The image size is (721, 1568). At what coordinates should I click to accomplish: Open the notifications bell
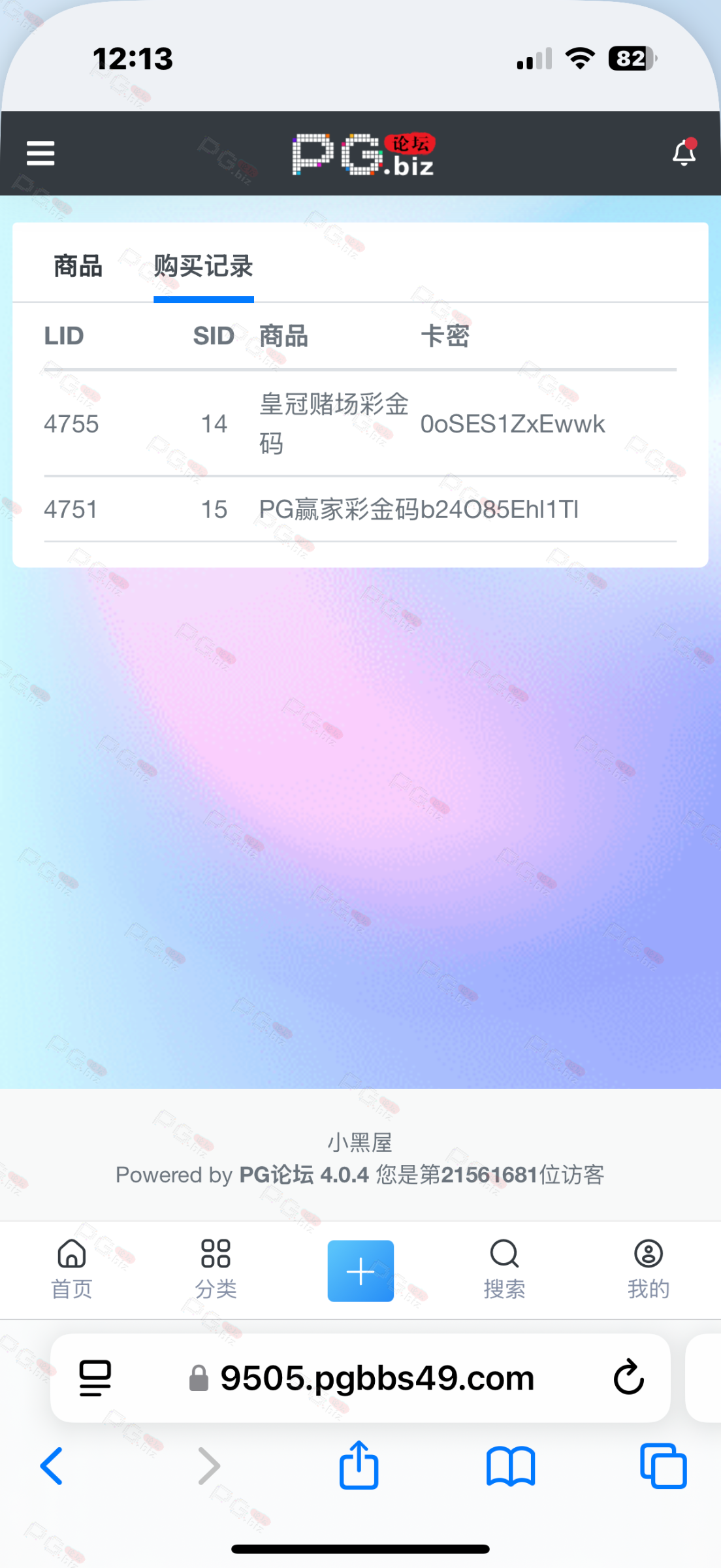tap(684, 153)
